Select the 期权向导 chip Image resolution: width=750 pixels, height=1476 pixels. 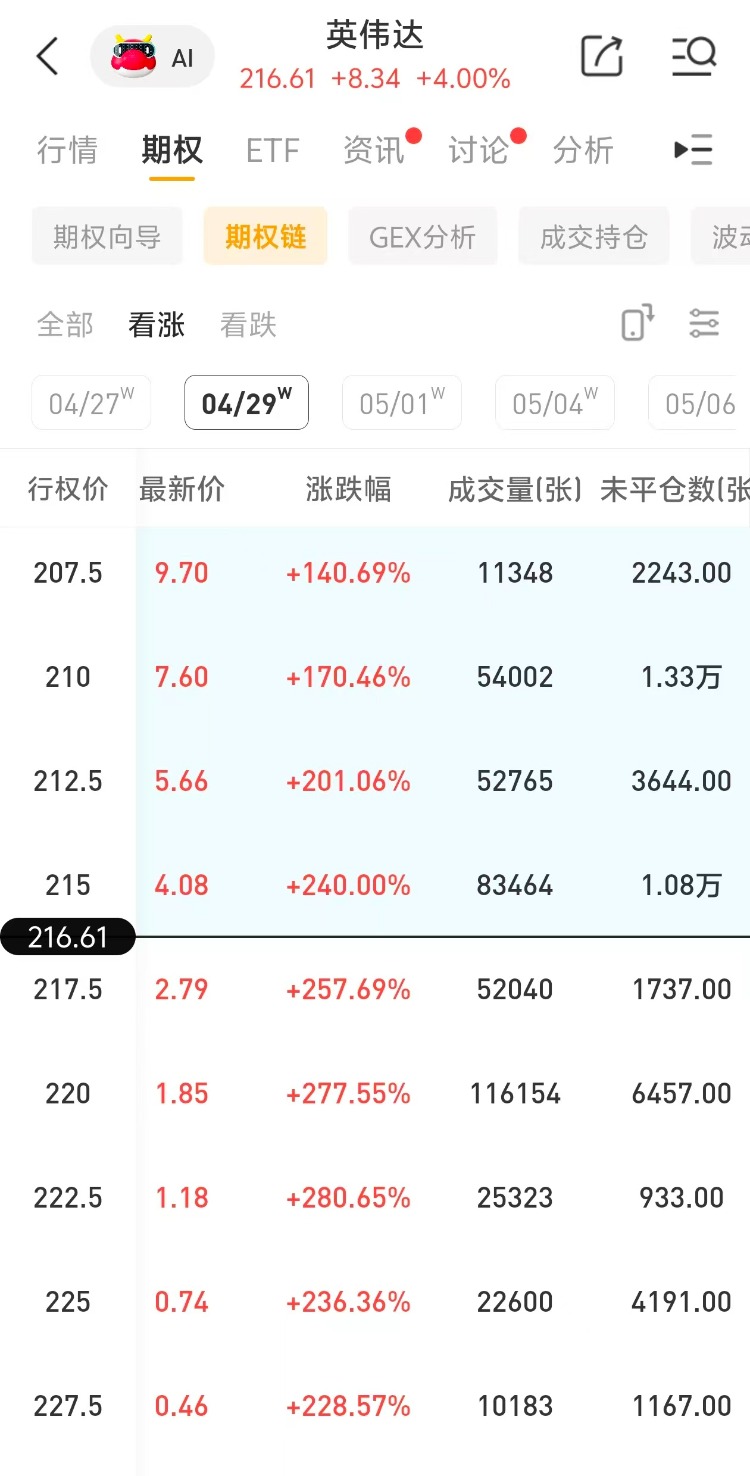(x=107, y=237)
